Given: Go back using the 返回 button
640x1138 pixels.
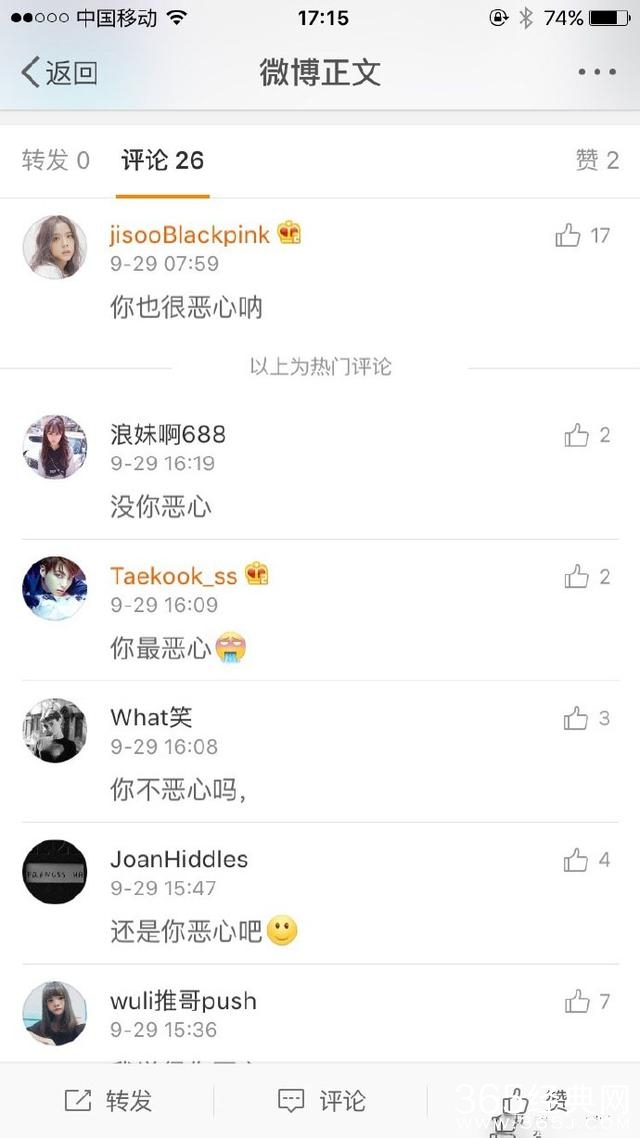Looking at the screenshot, I should 59,73.
